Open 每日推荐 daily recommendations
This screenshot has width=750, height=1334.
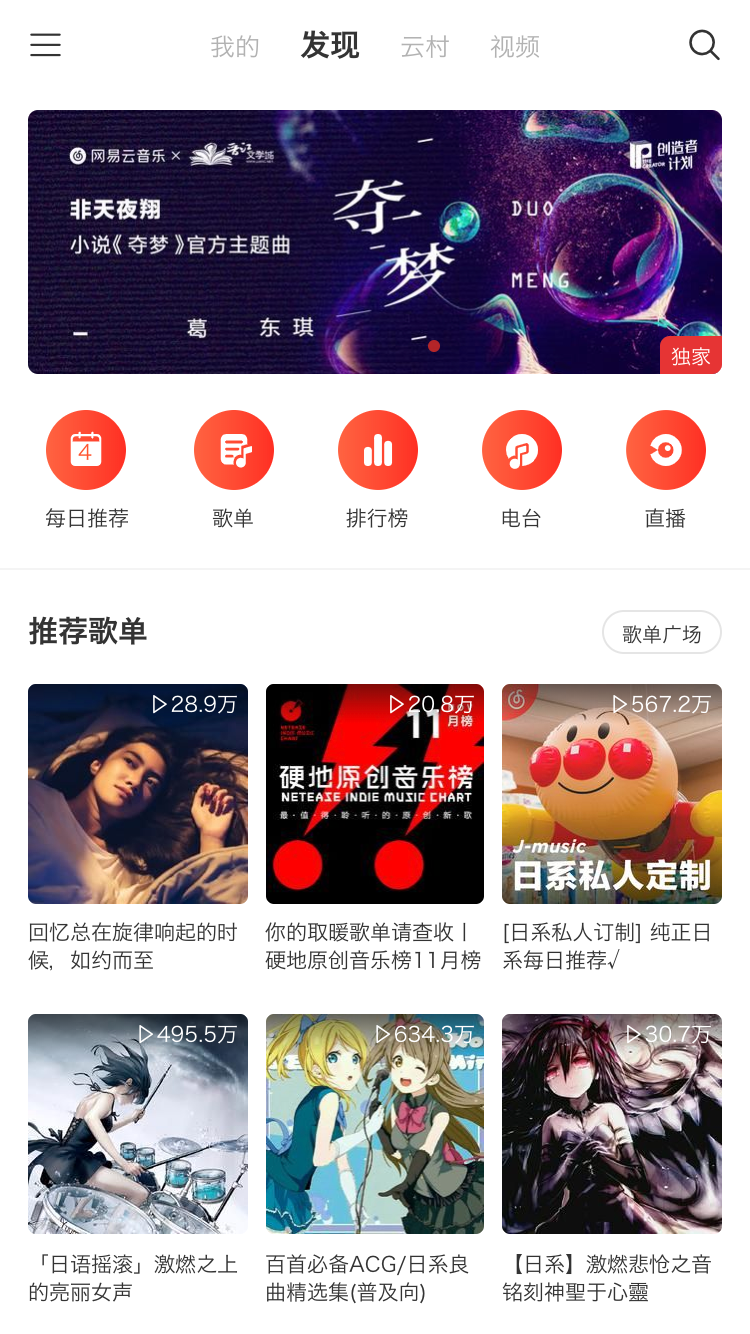tap(86, 450)
